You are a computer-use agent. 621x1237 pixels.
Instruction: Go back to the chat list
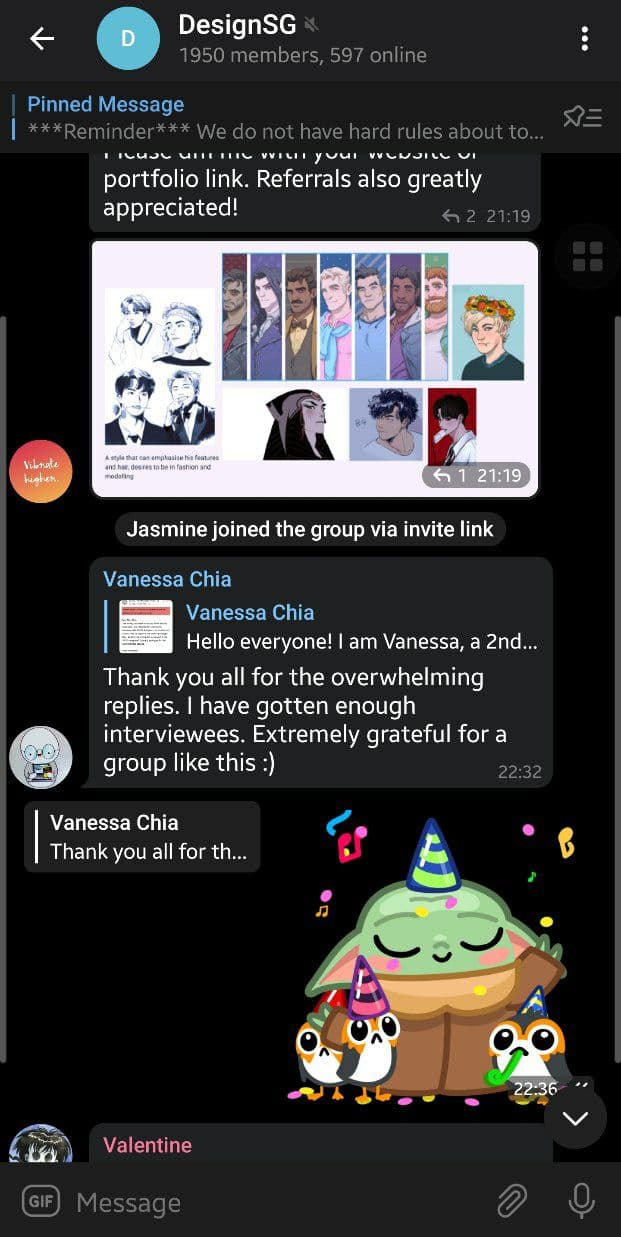42,39
